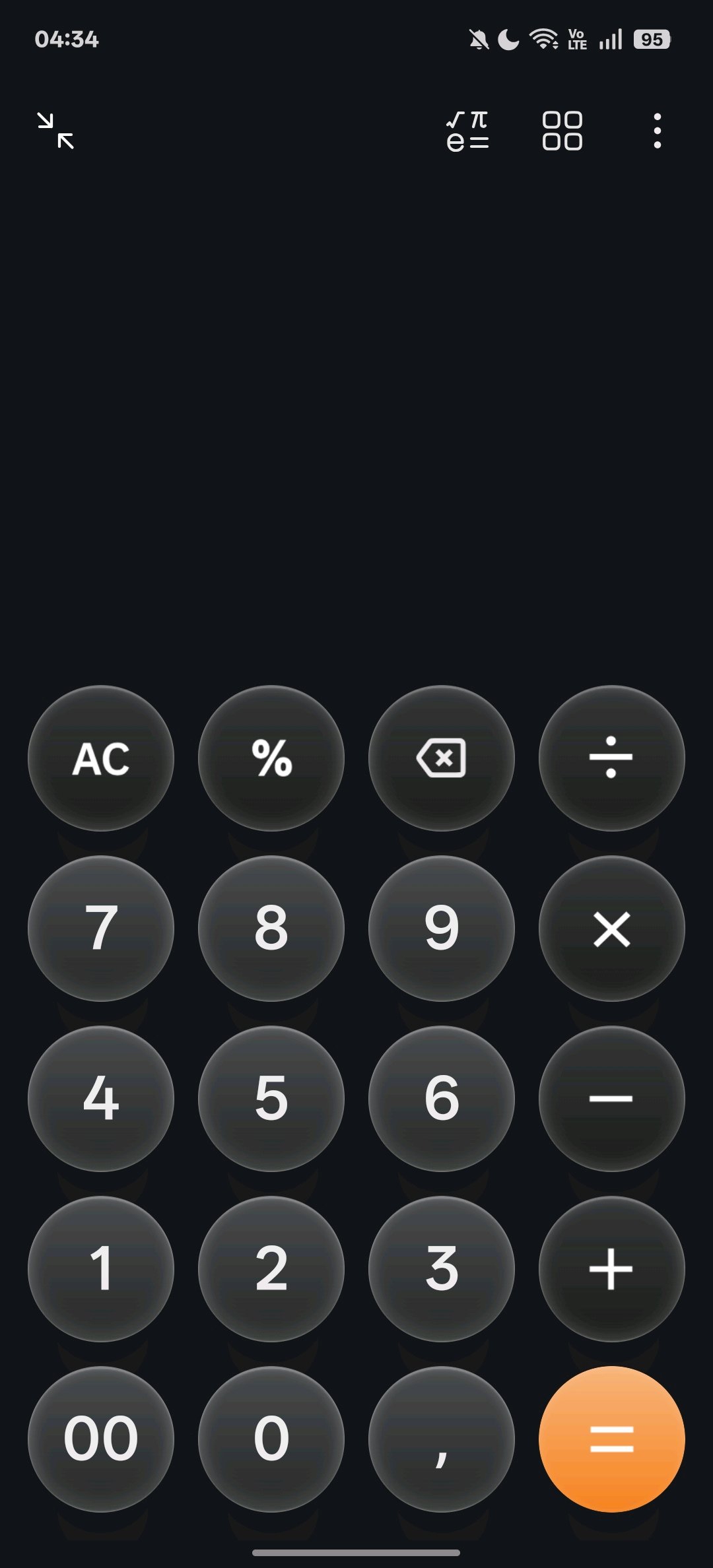Insert double zero with the 00 key
The image size is (713, 1568).
point(101,1439)
